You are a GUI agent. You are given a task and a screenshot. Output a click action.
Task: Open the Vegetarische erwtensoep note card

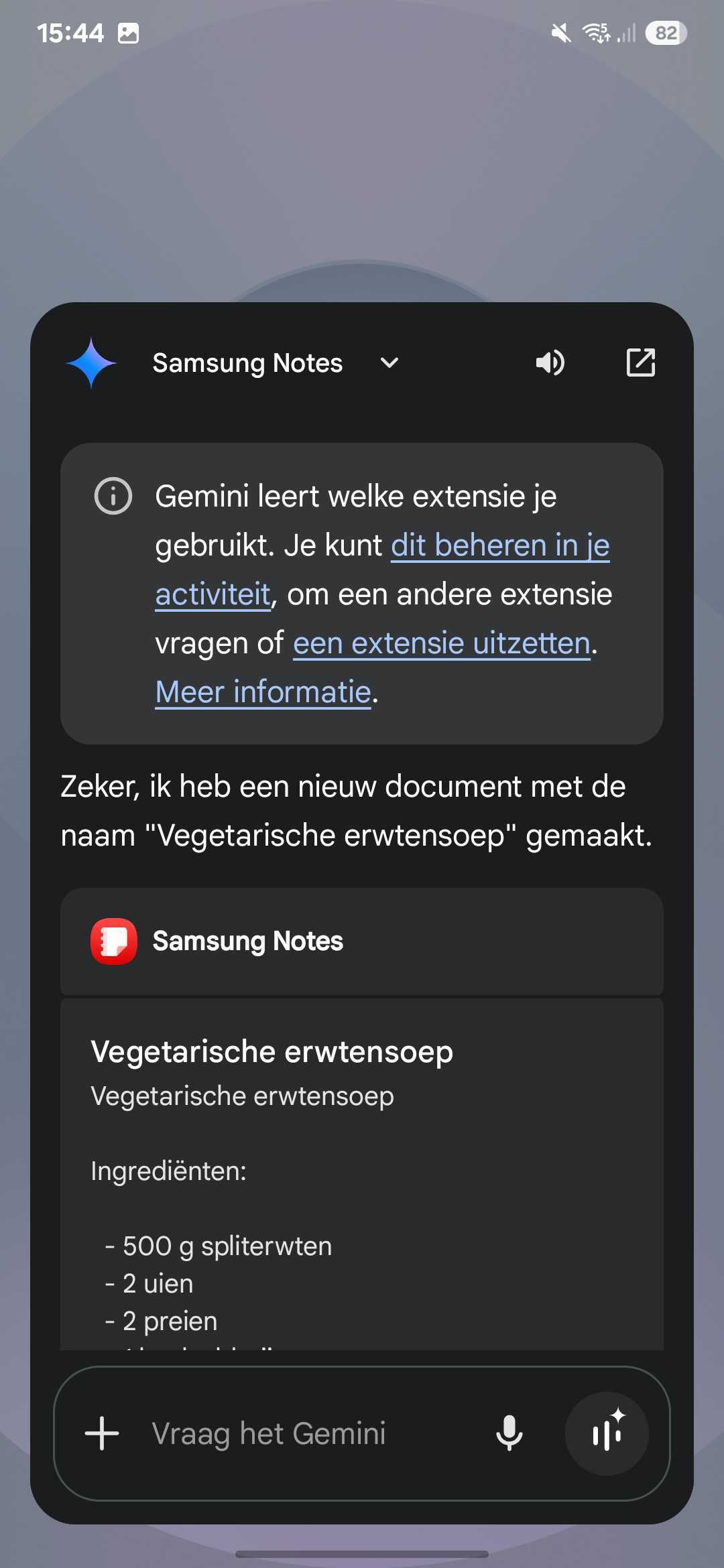coord(362,1174)
